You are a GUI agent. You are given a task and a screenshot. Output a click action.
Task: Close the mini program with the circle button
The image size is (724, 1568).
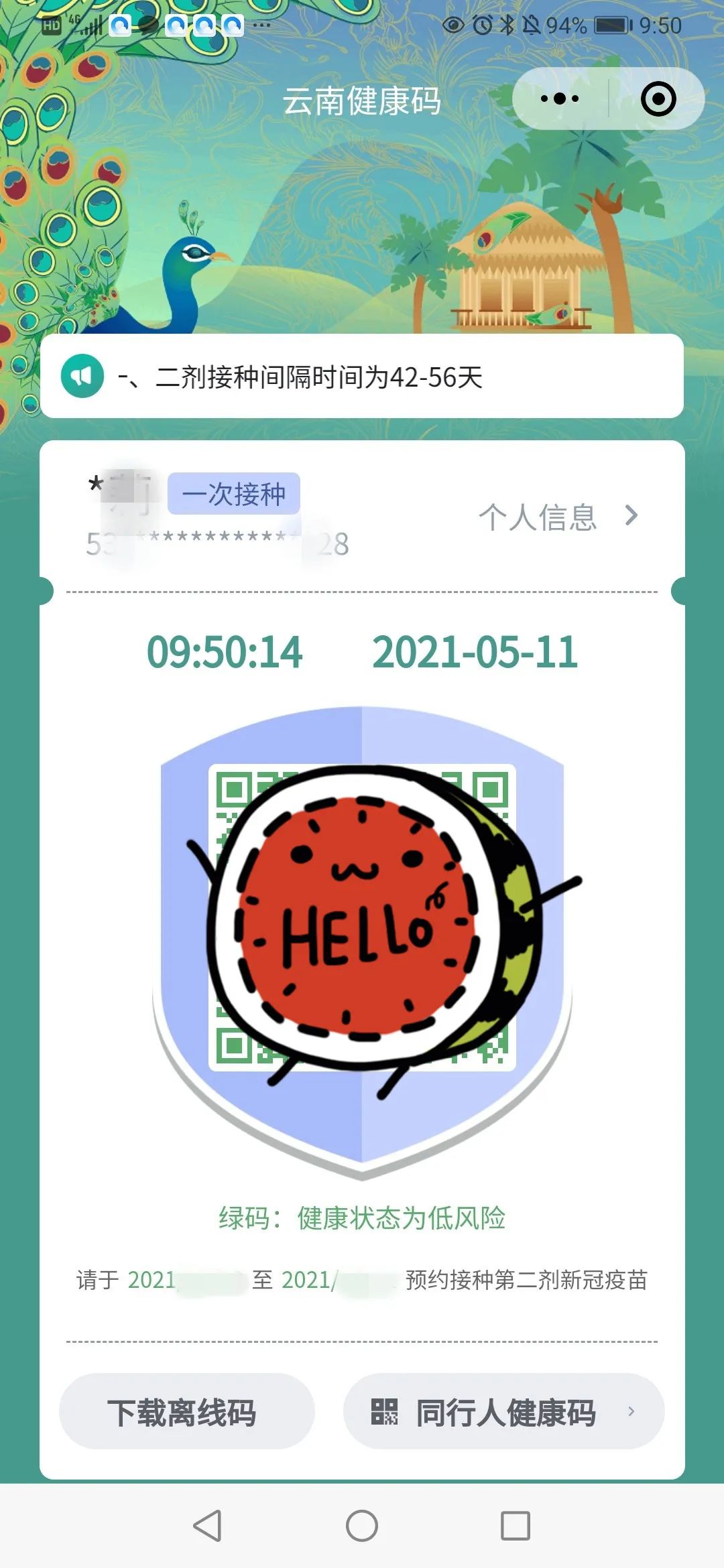click(x=658, y=99)
